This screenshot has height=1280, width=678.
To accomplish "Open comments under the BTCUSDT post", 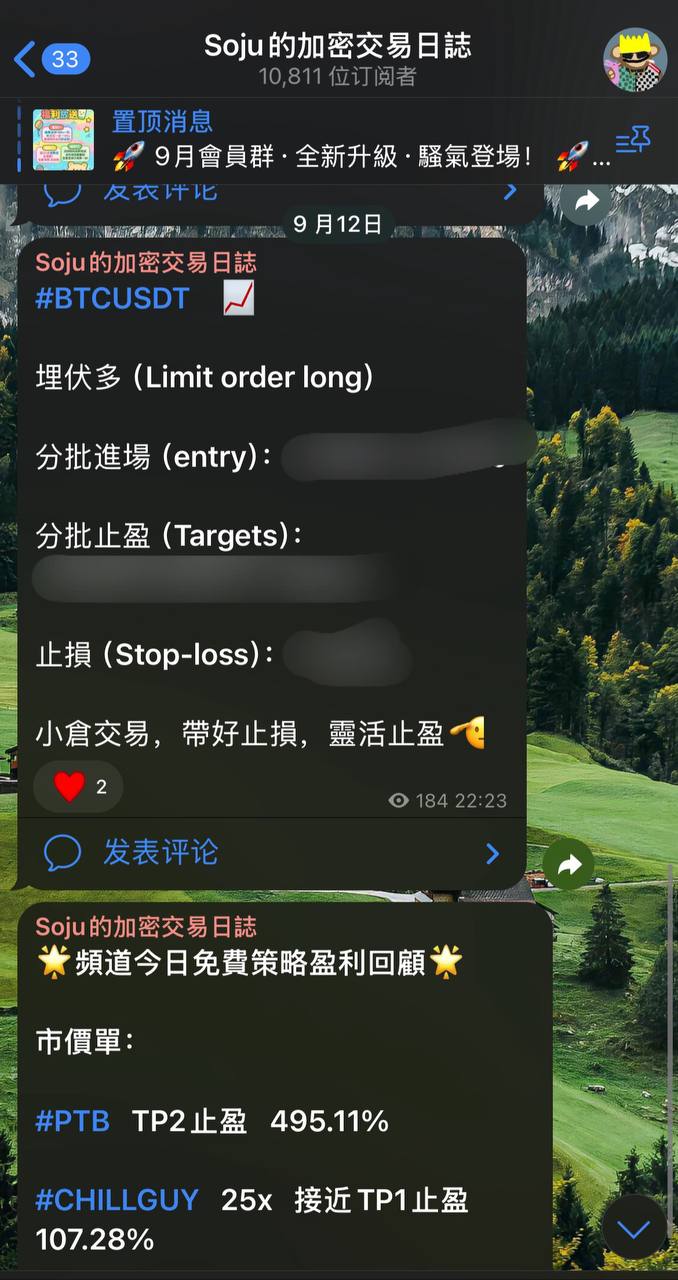I will 270,853.
